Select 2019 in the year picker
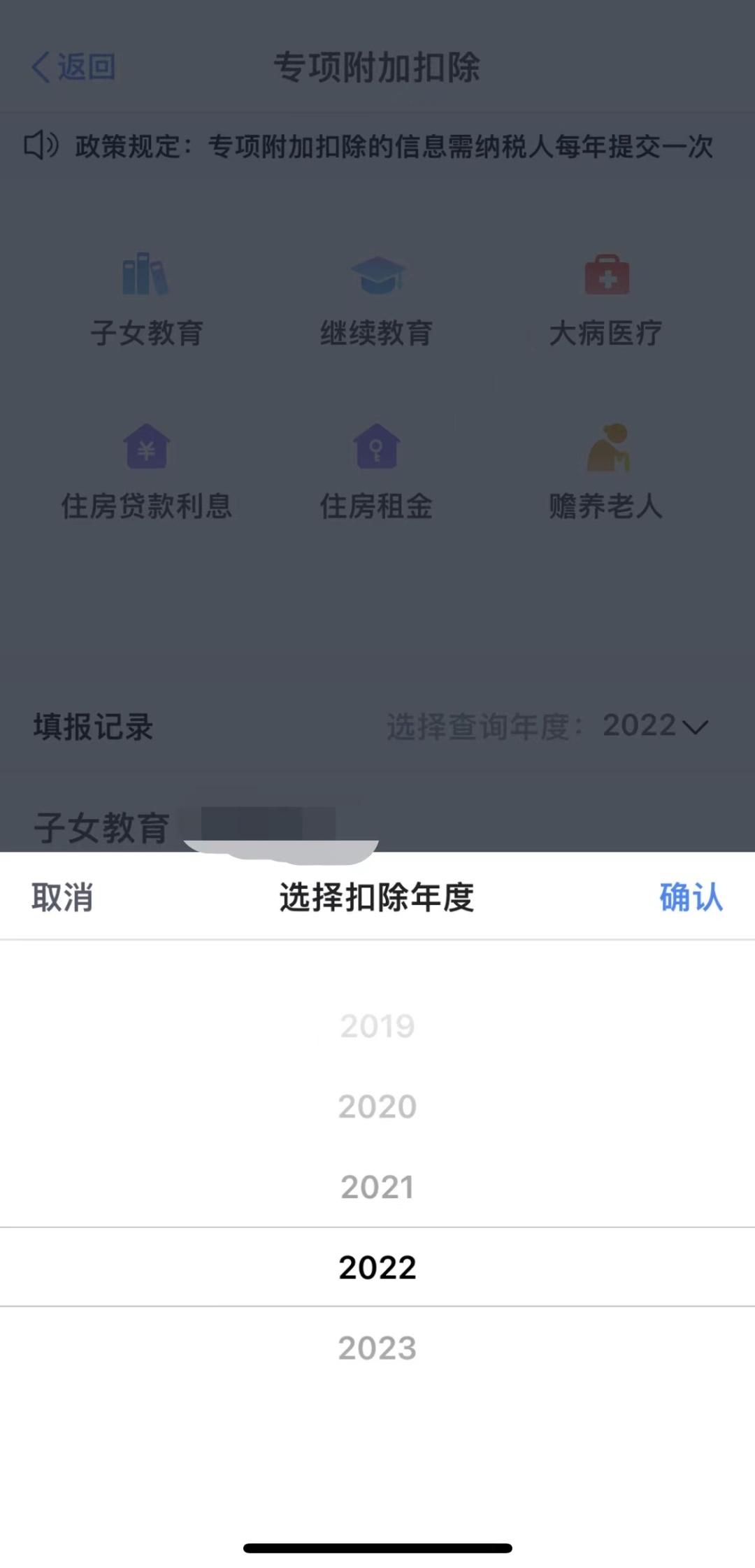Image resolution: width=755 pixels, height=1568 pixels. [377, 1026]
